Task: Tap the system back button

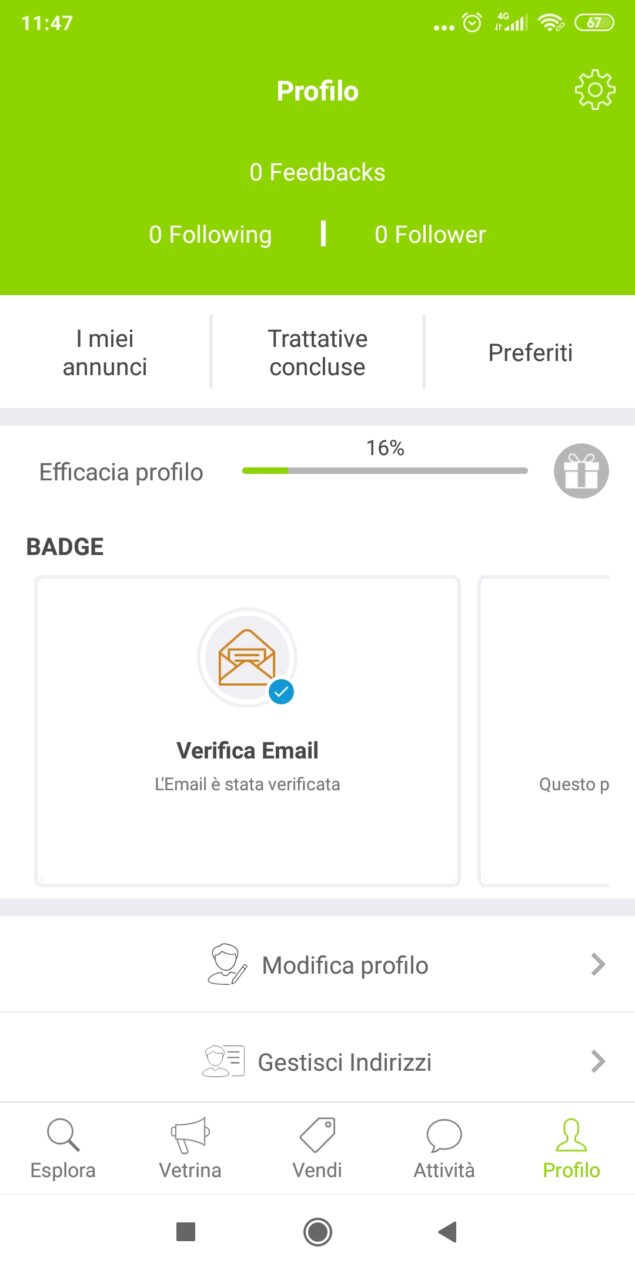Action: (447, 1232)
